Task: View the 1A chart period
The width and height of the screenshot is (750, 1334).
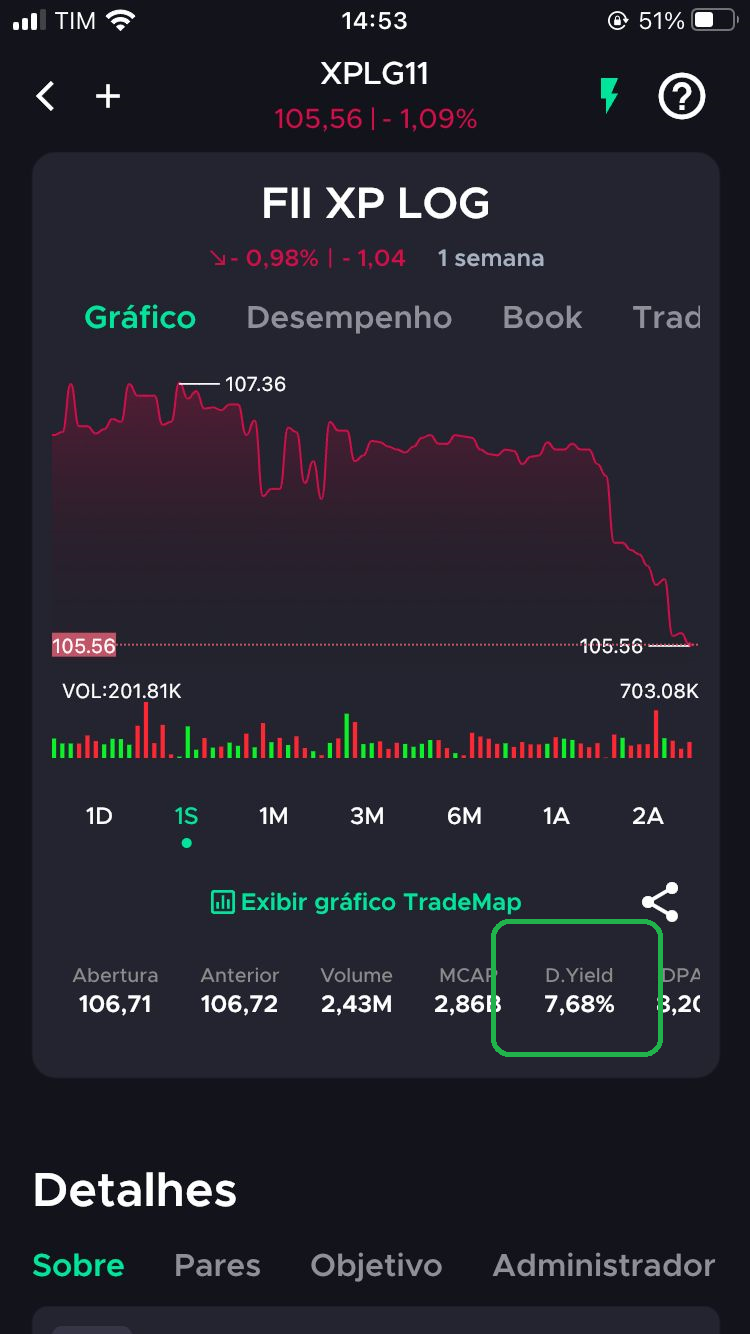Action: coord(556,816)
